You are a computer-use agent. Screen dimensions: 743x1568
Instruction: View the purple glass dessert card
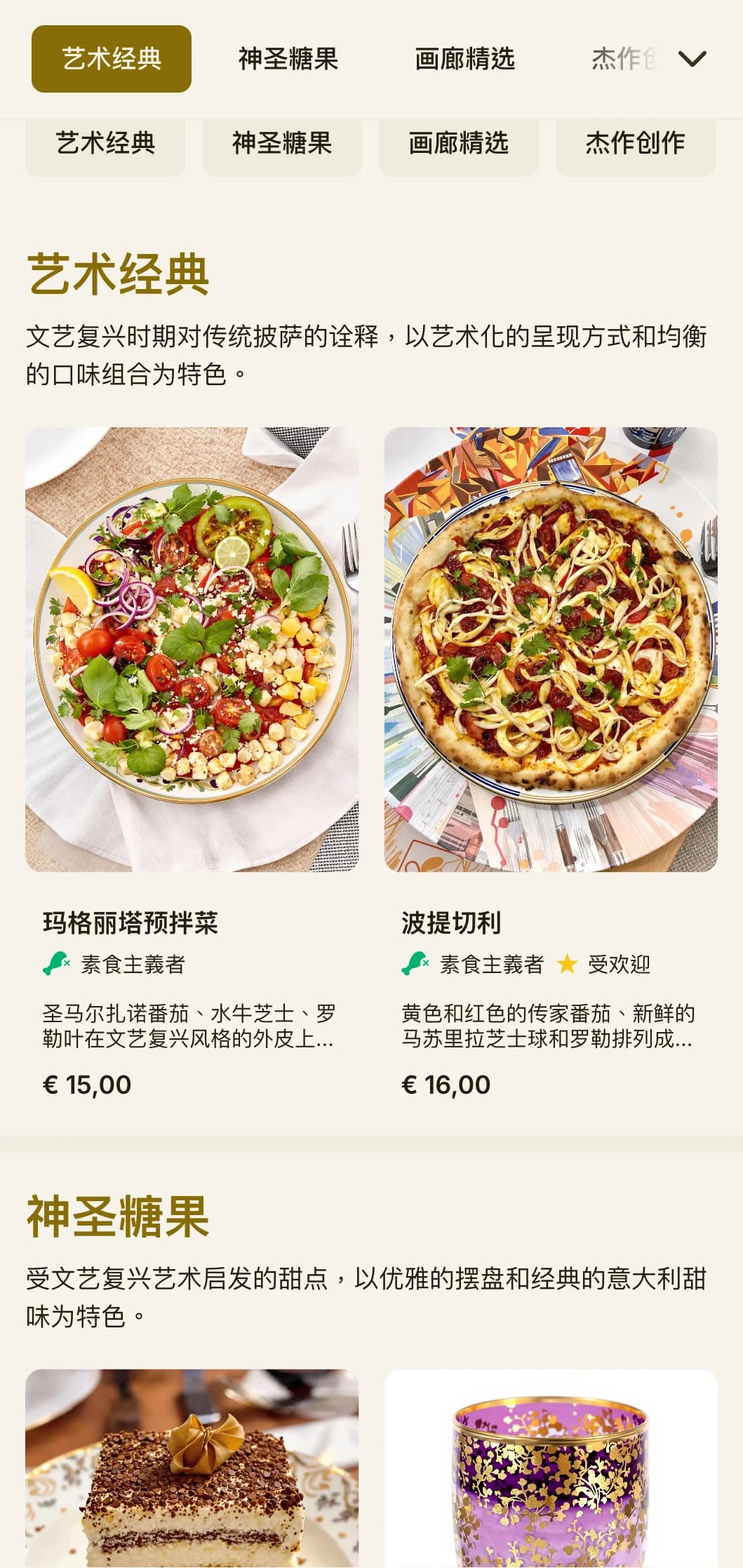coord(550,1470)
